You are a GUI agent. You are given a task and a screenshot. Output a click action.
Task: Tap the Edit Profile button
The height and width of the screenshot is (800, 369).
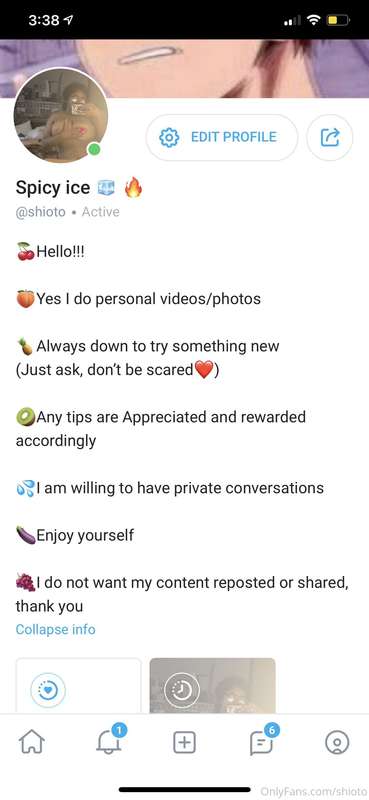pos(222,137)
